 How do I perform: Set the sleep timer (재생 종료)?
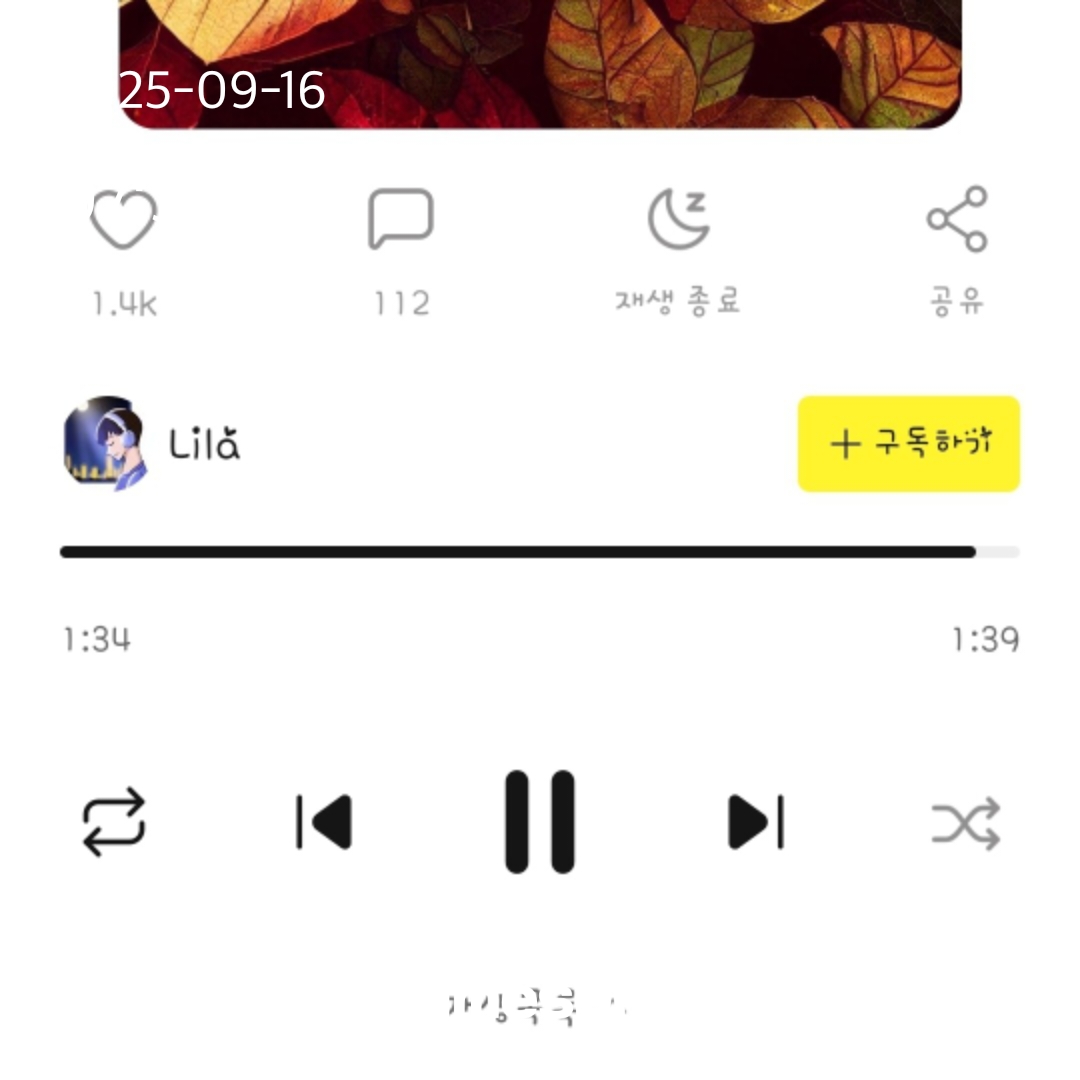(x=678, y=219)
